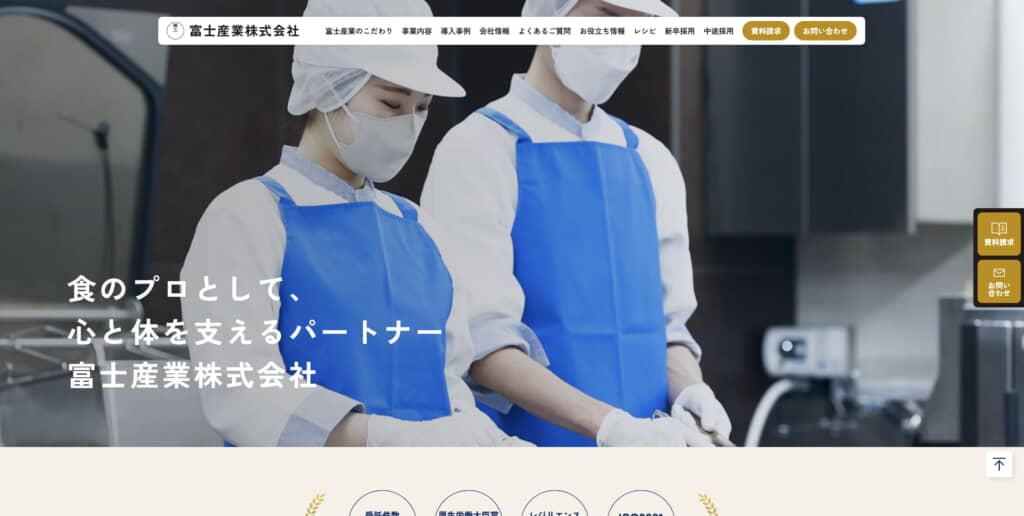Tap the お問い合わせ button in the header
The width and height of the screenshot is (1024, 516).
[825, 31]
